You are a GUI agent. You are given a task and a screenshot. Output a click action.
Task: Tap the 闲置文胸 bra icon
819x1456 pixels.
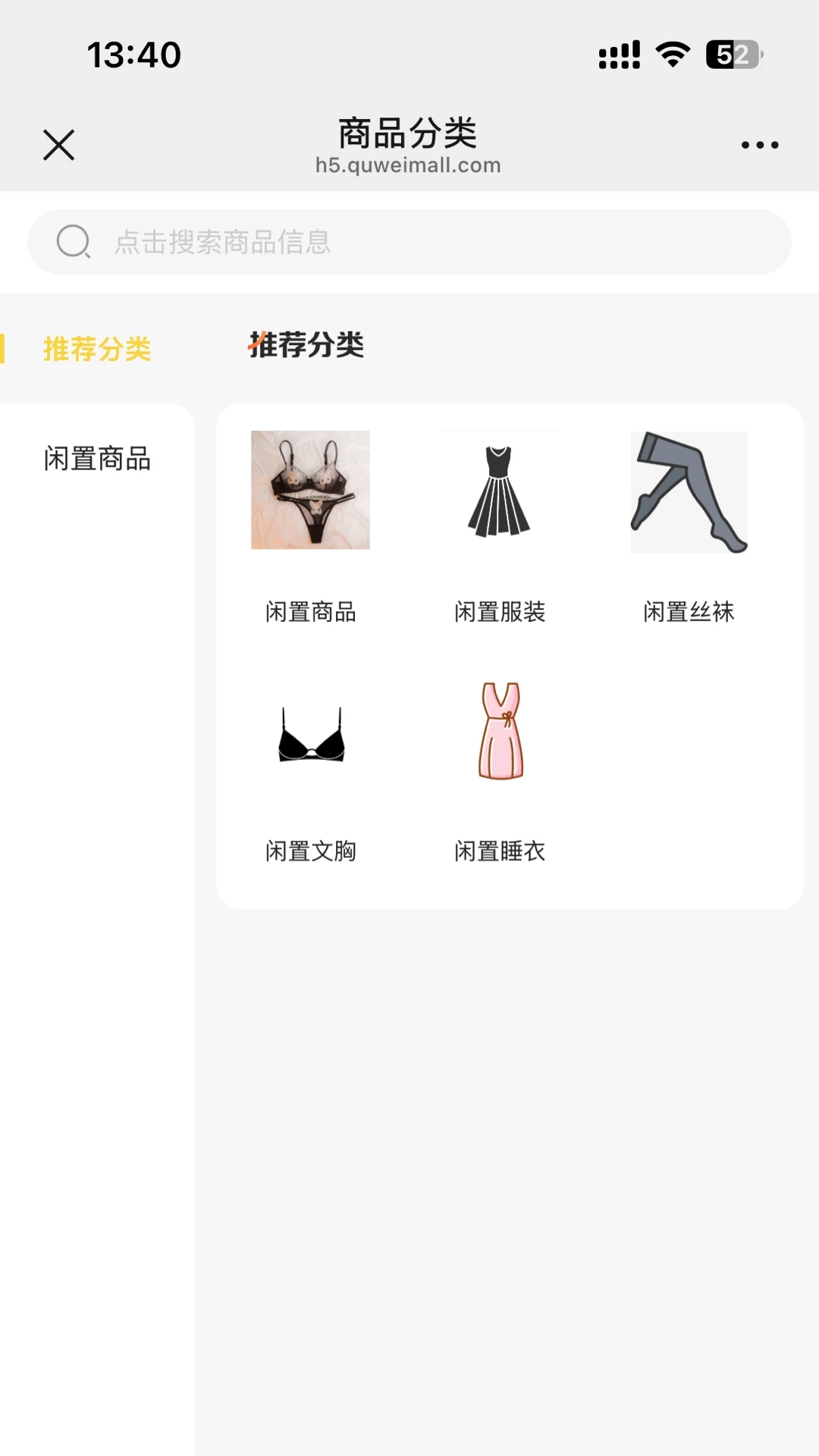310,730
